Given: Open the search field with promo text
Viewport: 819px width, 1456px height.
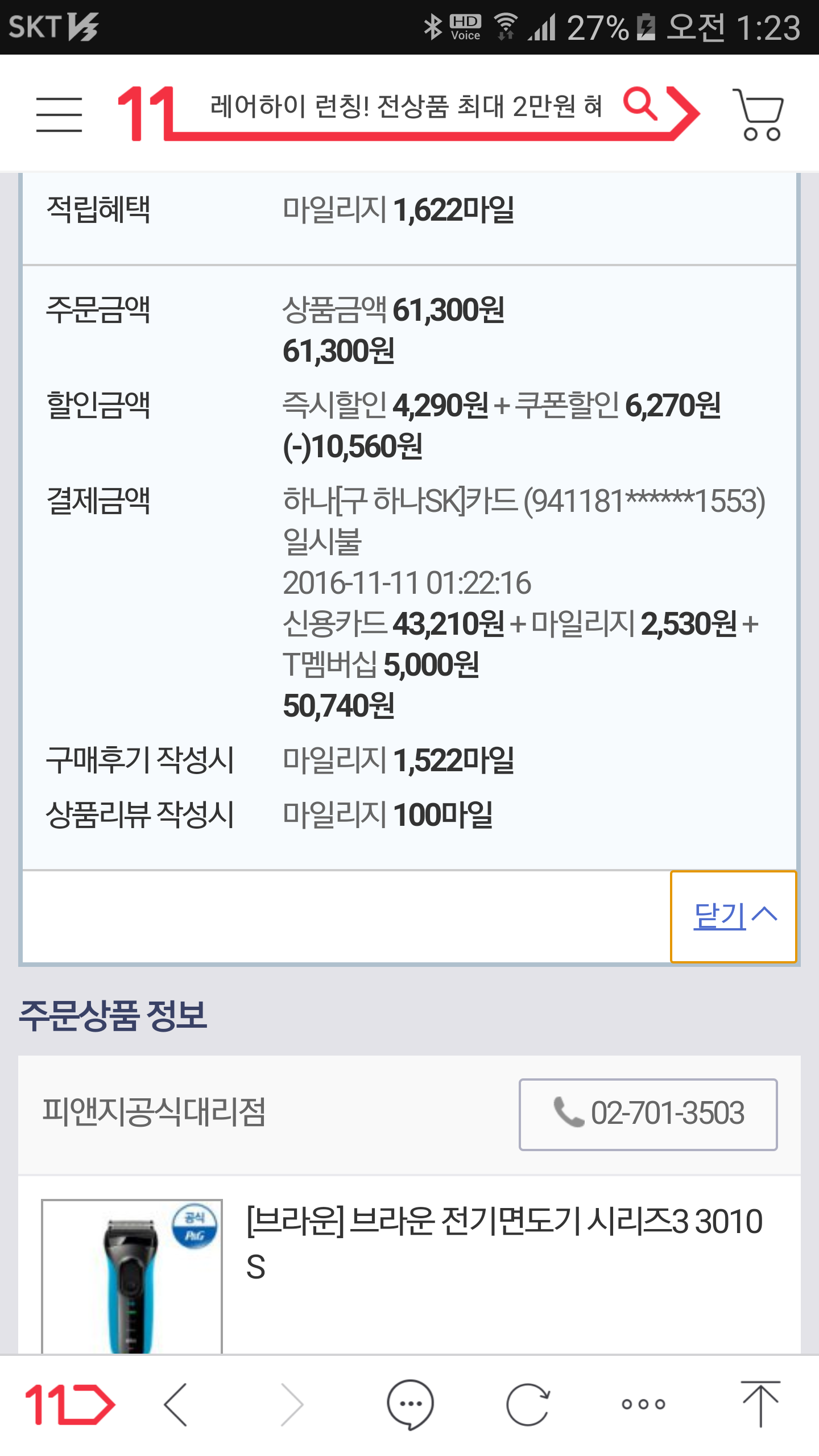Looking at the screenshot, I should coord(405,107).
